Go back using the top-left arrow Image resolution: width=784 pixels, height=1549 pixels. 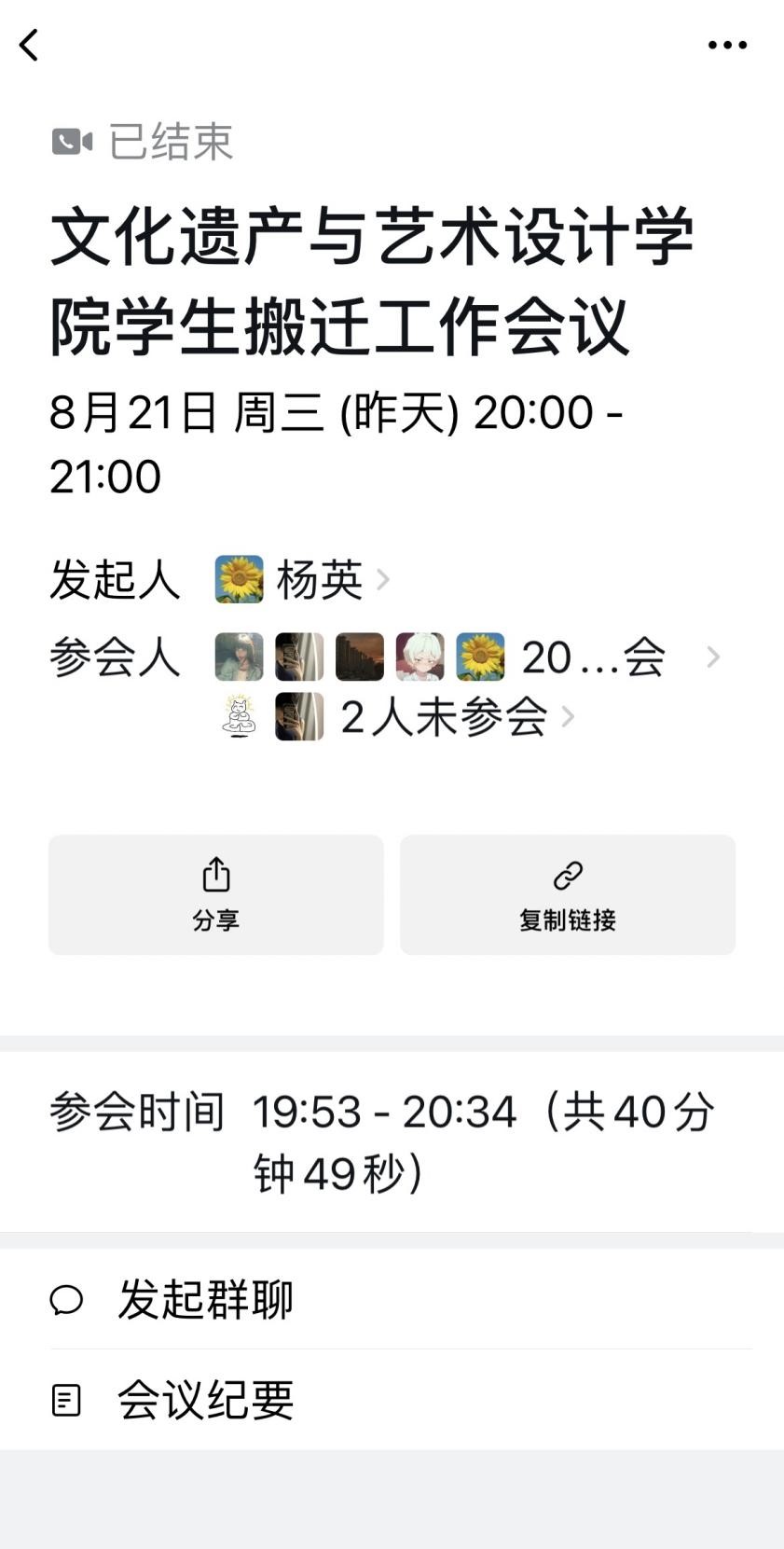[30, 45]
